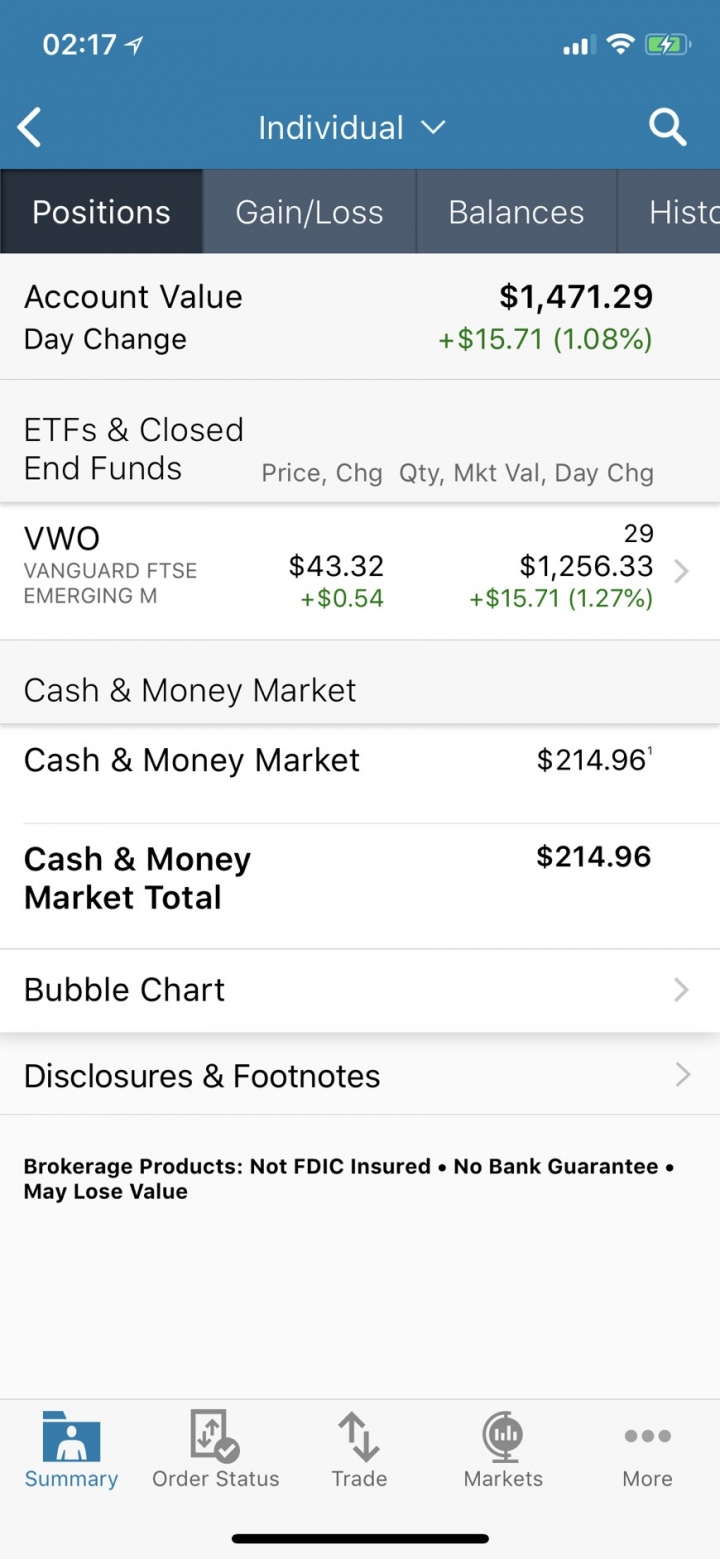Viewport: 720px width, 1559px height.
Task: Switch to the Balances tab
Action: [516, 212]
